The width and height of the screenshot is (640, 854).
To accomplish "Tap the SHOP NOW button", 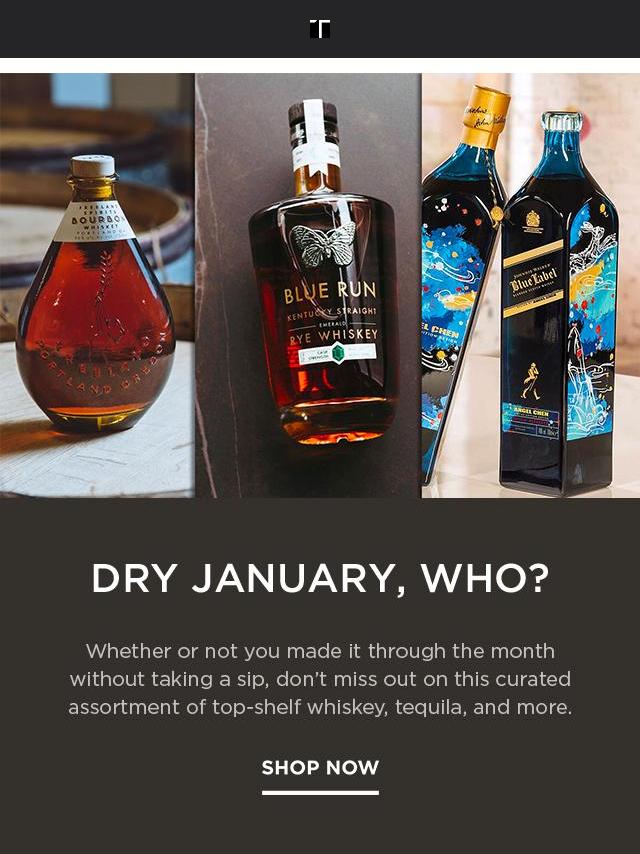I will [320, 768].
